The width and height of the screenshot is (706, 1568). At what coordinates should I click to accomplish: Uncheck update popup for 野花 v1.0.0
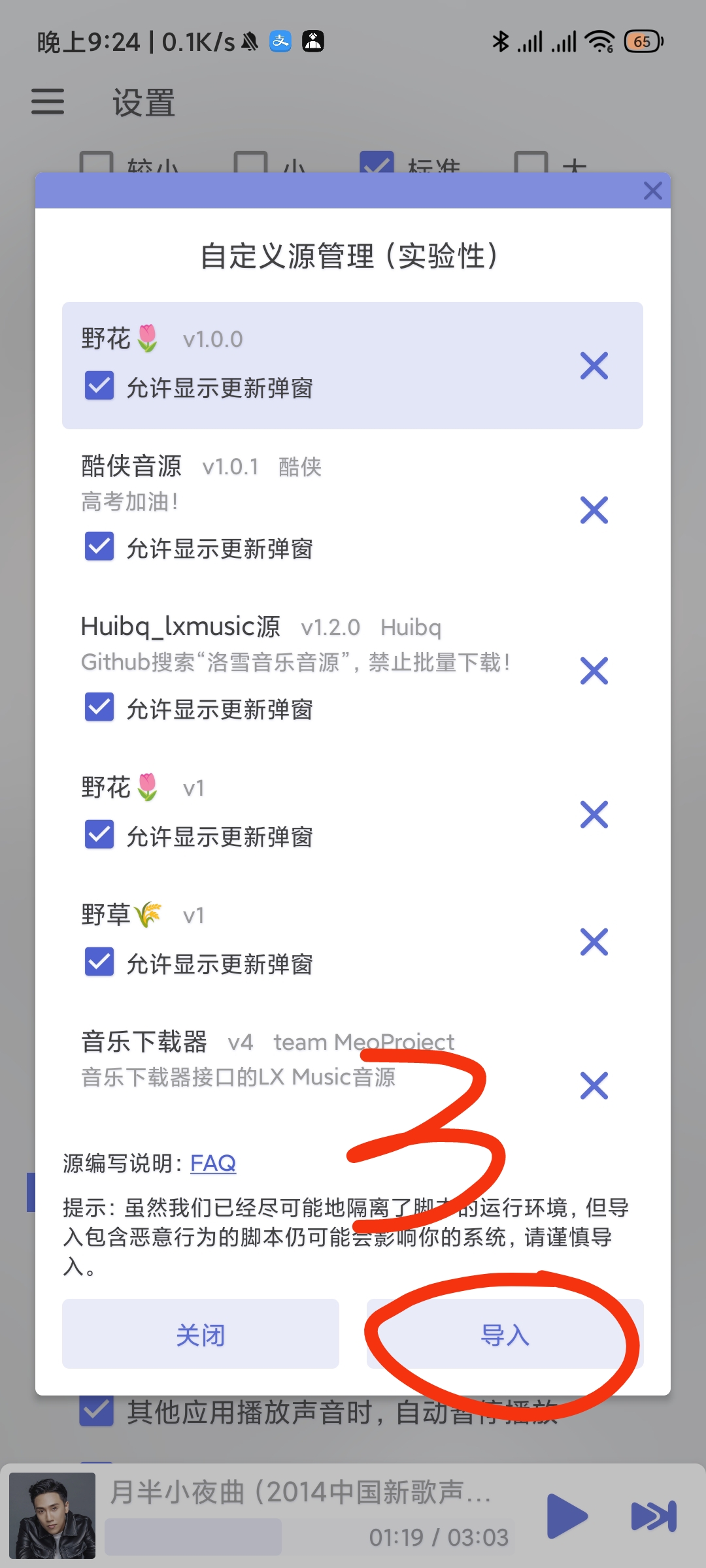[99, 386]
